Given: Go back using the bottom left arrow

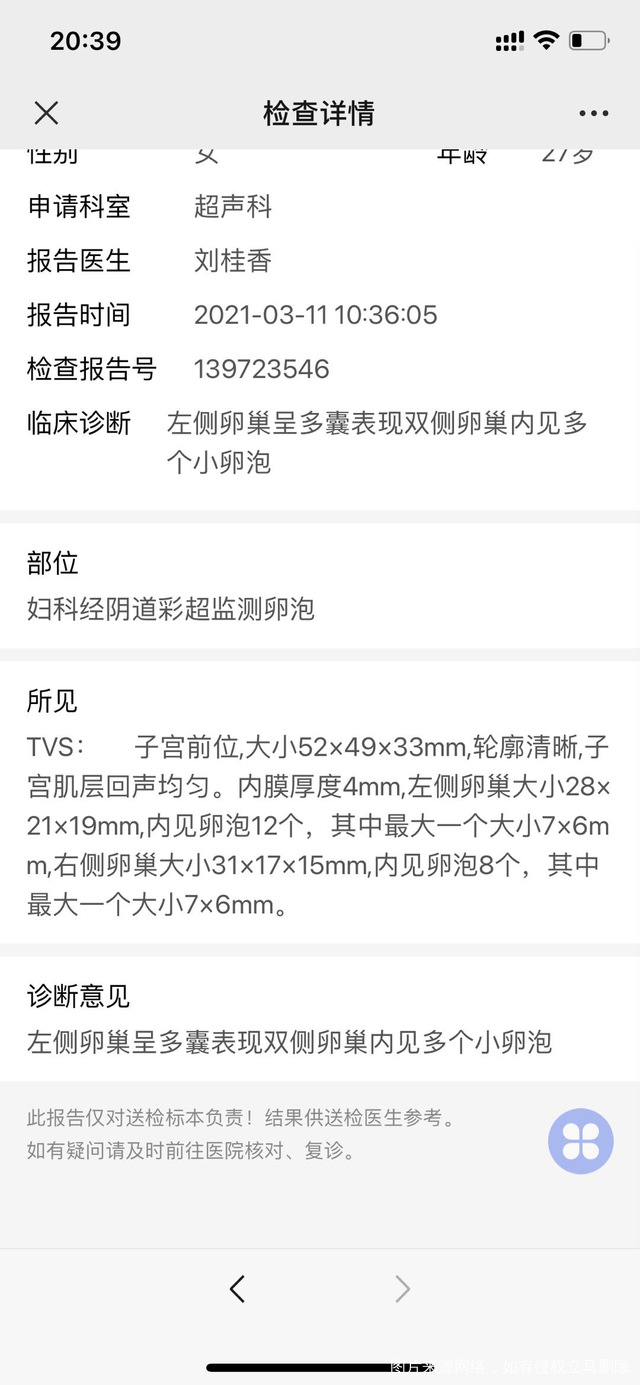Looking at the screenshot, I should [237, 1289].
